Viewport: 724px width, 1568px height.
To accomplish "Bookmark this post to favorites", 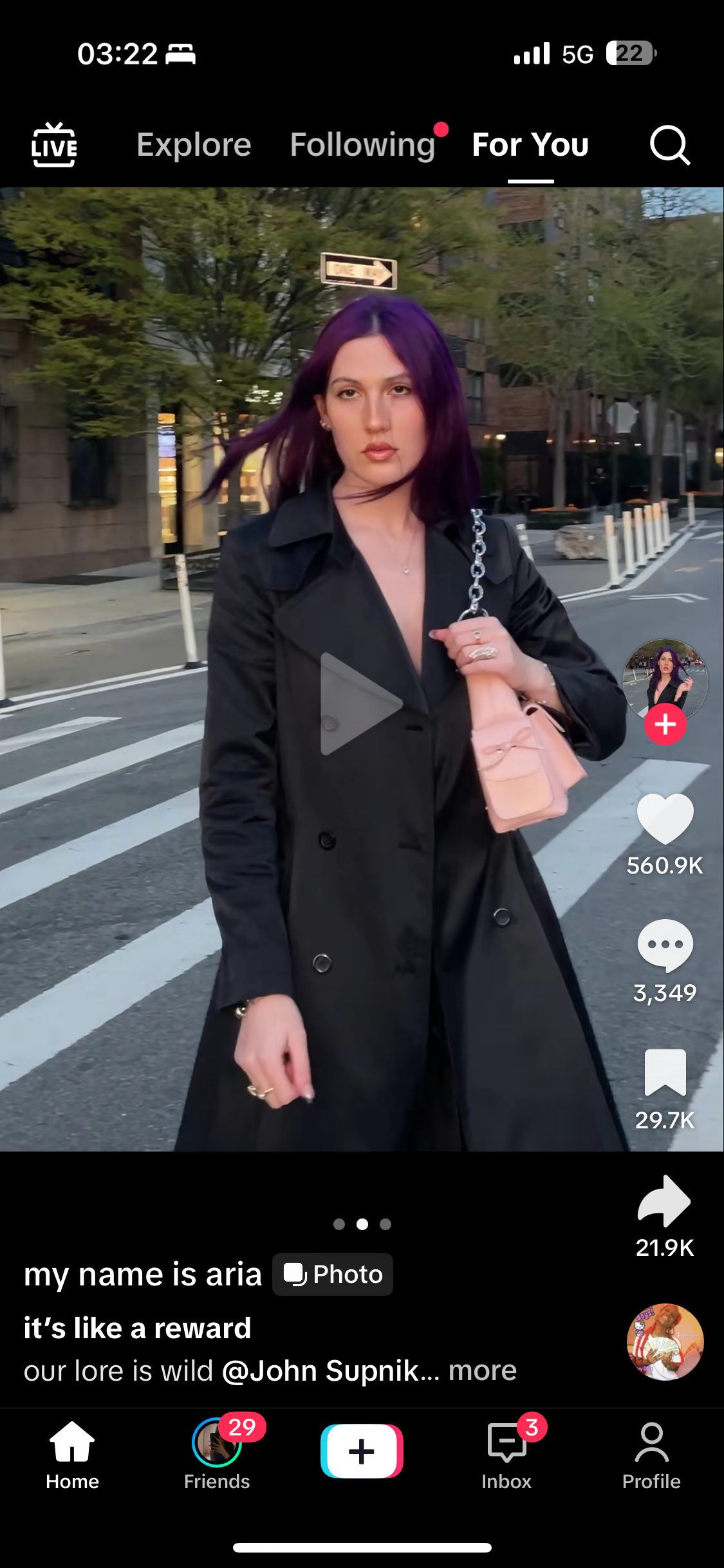I will [665, 1072].
